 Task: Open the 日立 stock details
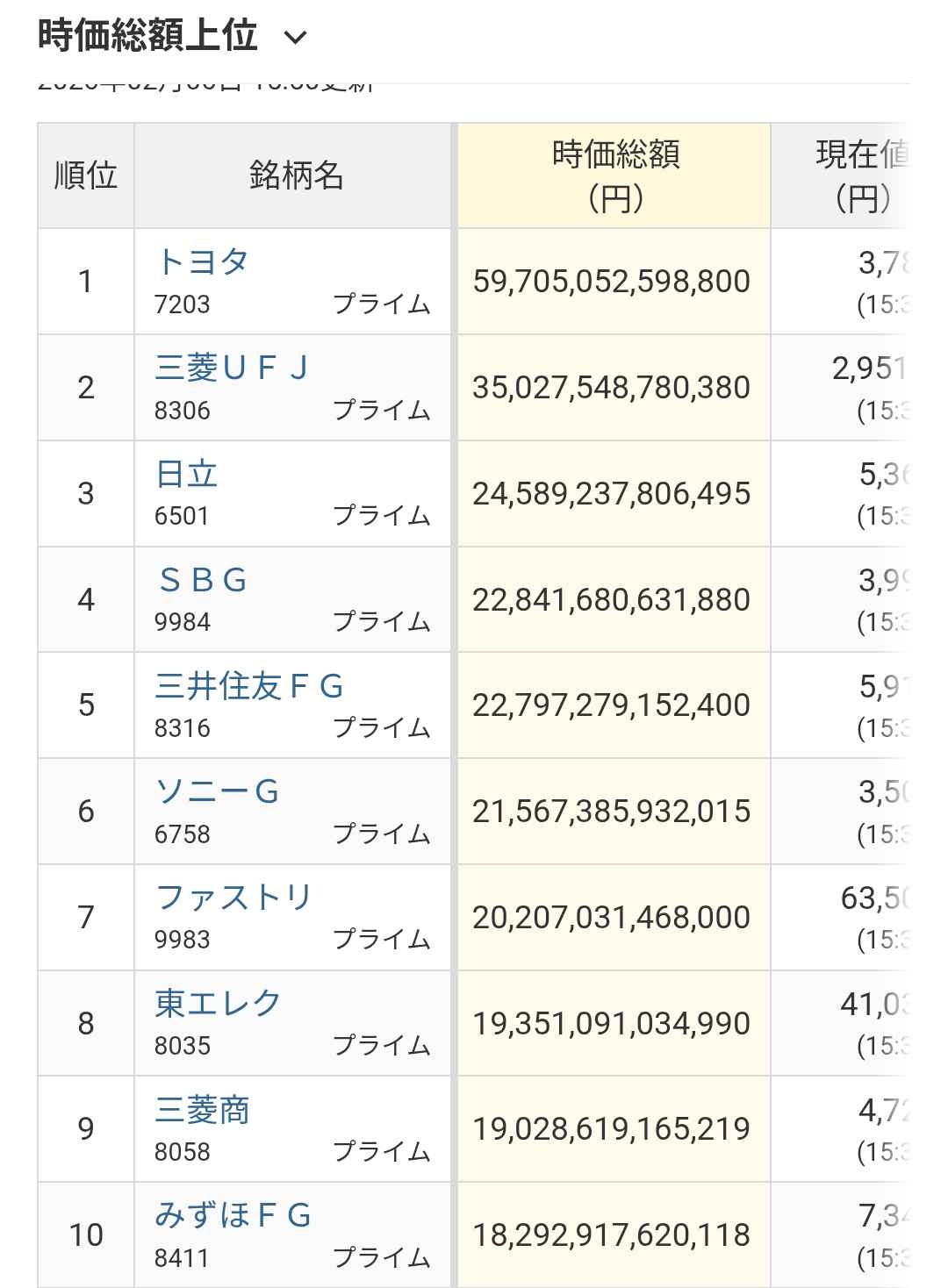(x=186, y=474)
